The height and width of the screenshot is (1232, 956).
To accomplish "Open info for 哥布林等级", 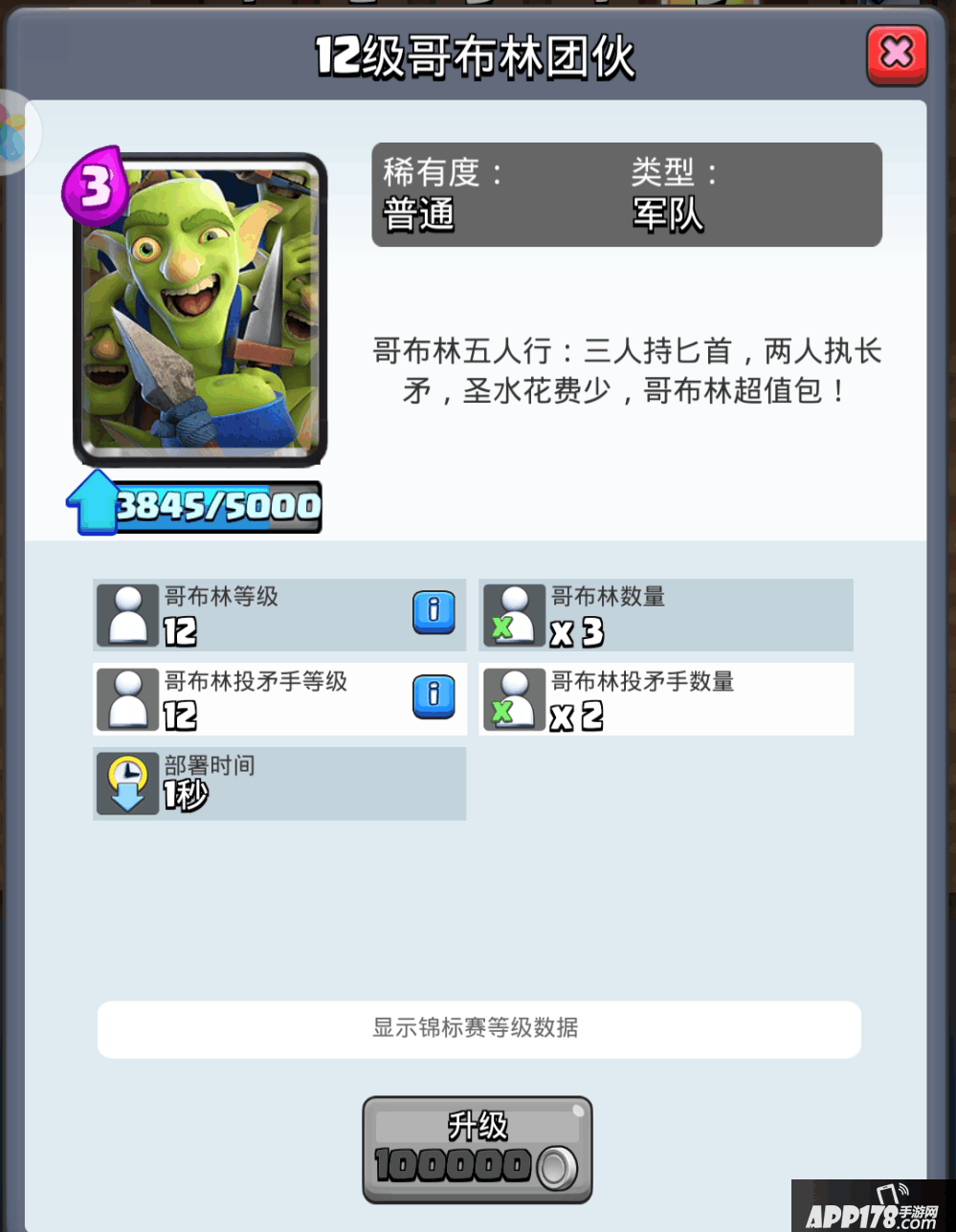I will coord(434,612).
